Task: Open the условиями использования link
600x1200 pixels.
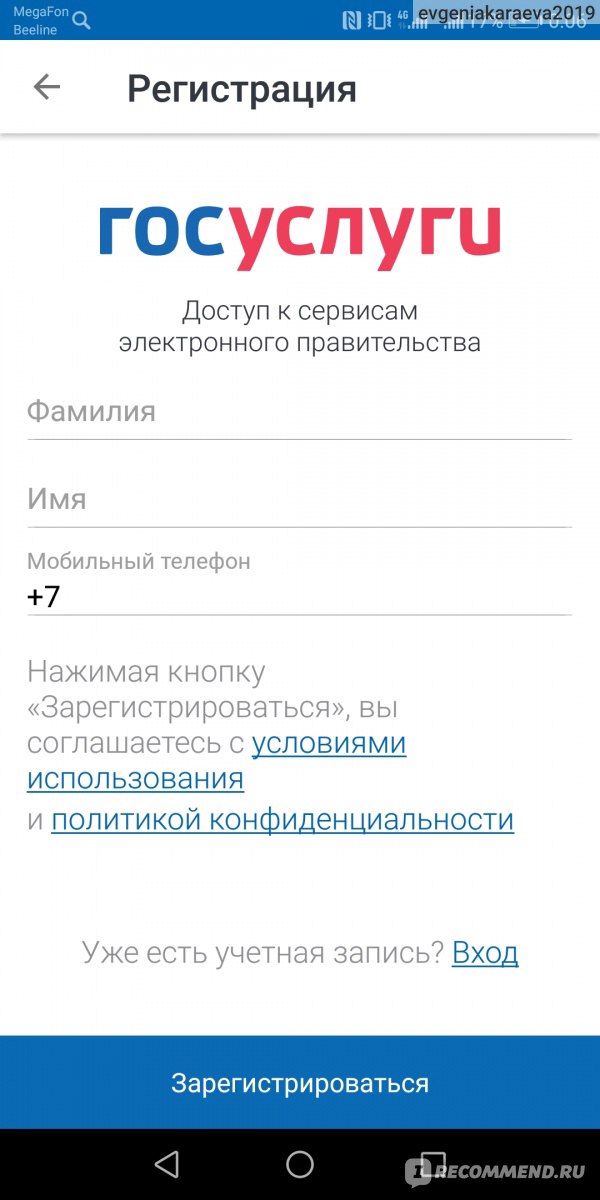Action: [216, 761]
